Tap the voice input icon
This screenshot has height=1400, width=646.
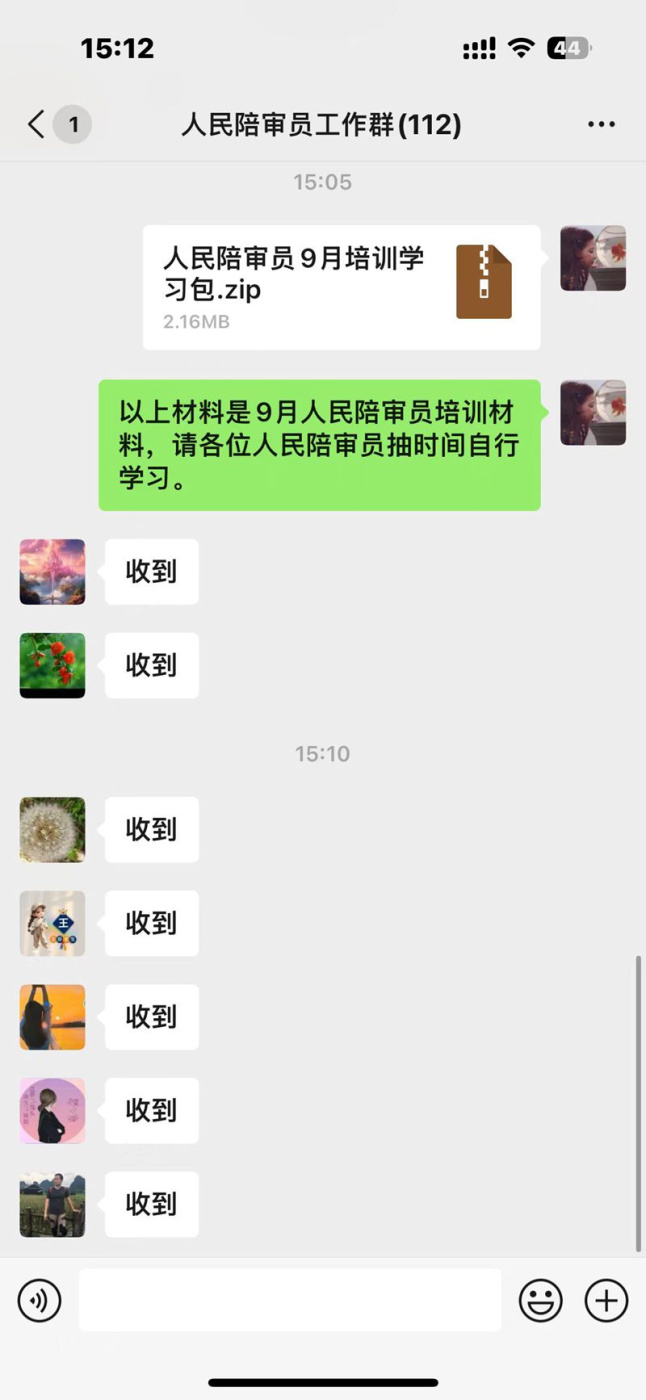coord(39,1300)
